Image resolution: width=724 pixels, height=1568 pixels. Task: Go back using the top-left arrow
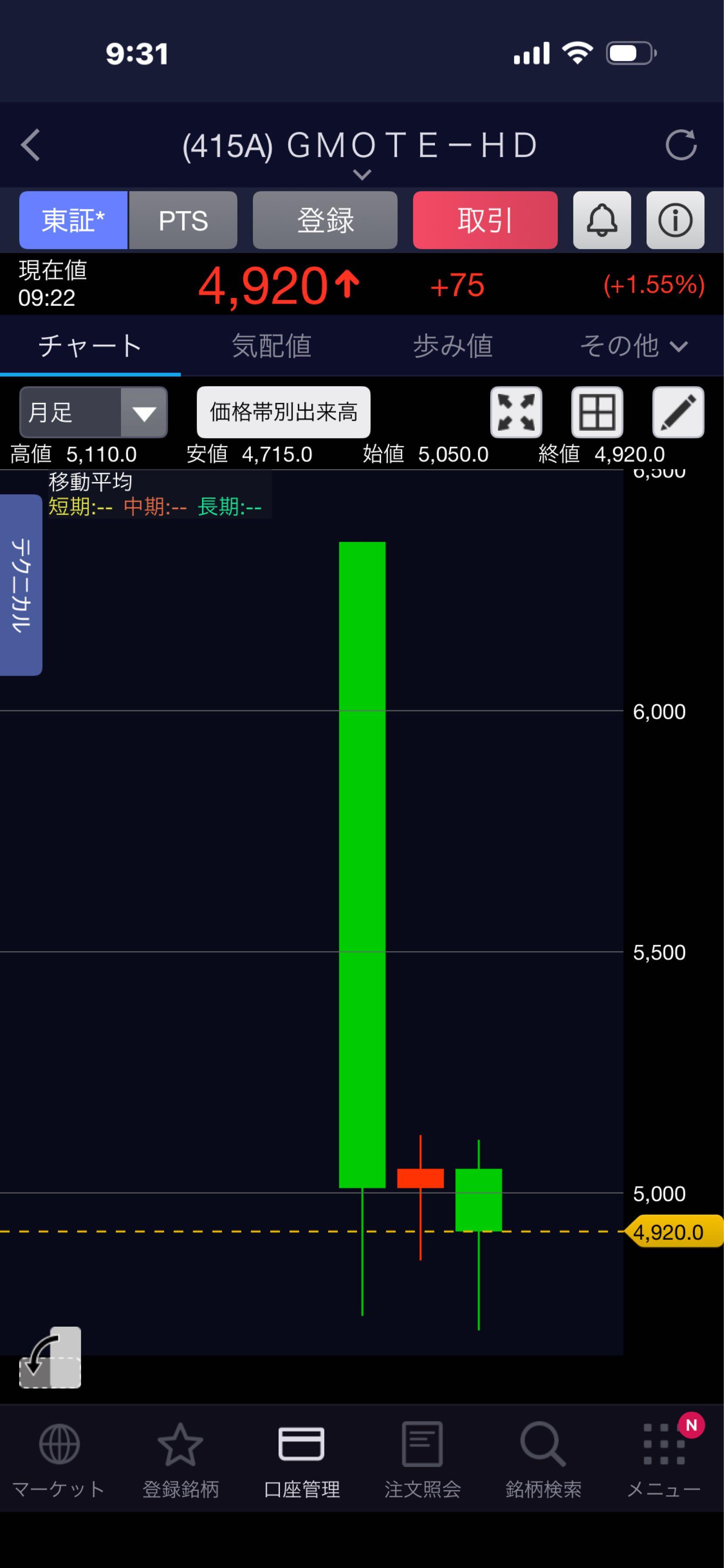tap(30, 145)
